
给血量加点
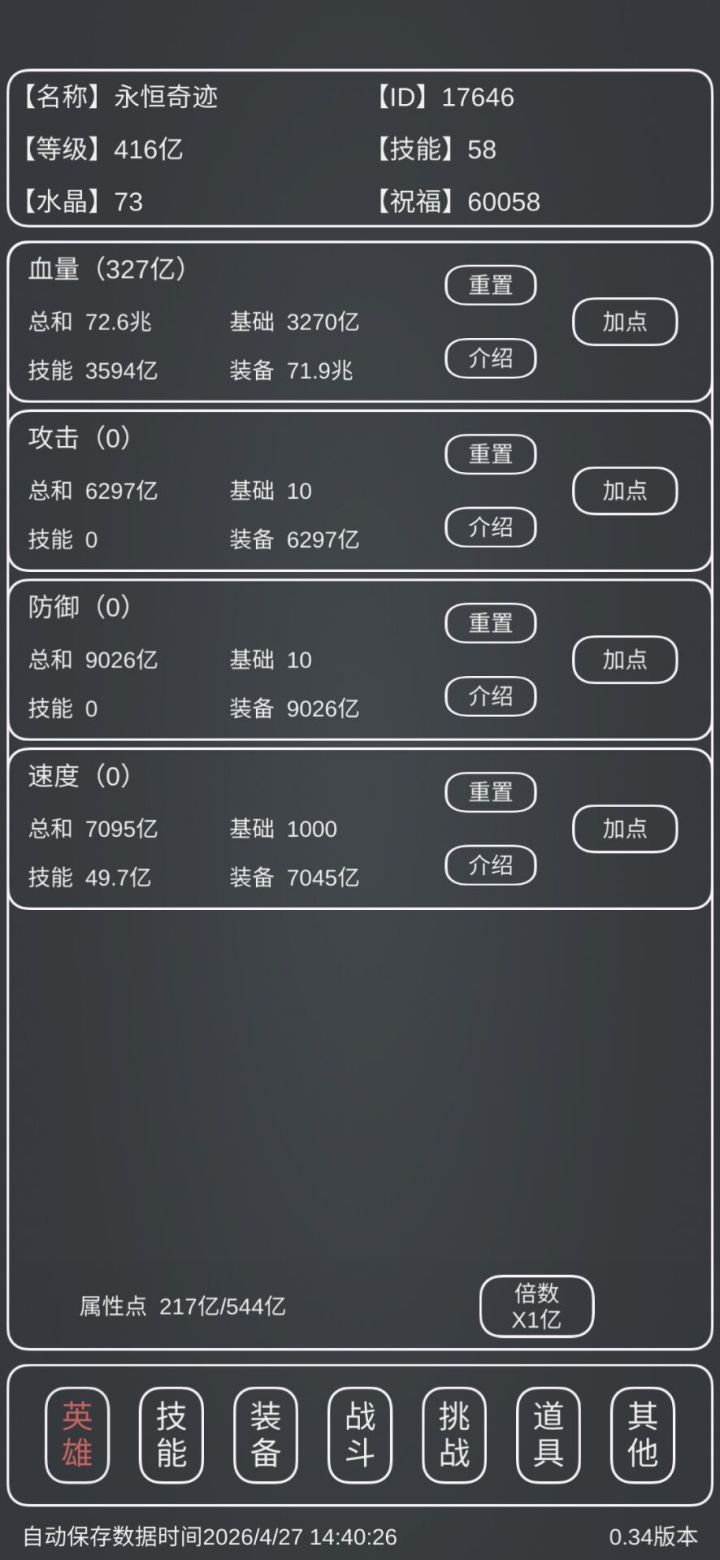point(624,322)
